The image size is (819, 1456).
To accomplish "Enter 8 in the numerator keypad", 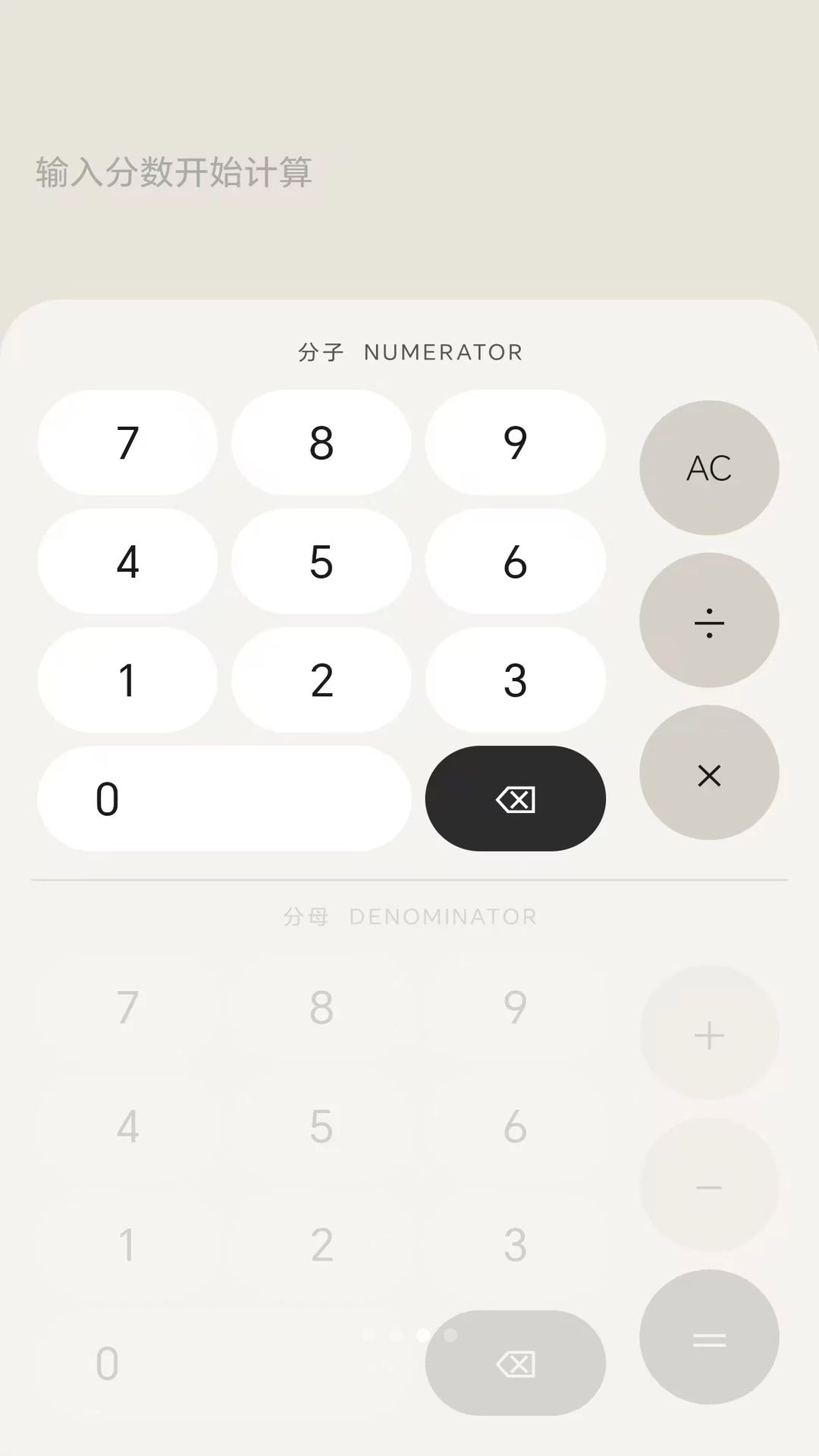I will point(322,443).
